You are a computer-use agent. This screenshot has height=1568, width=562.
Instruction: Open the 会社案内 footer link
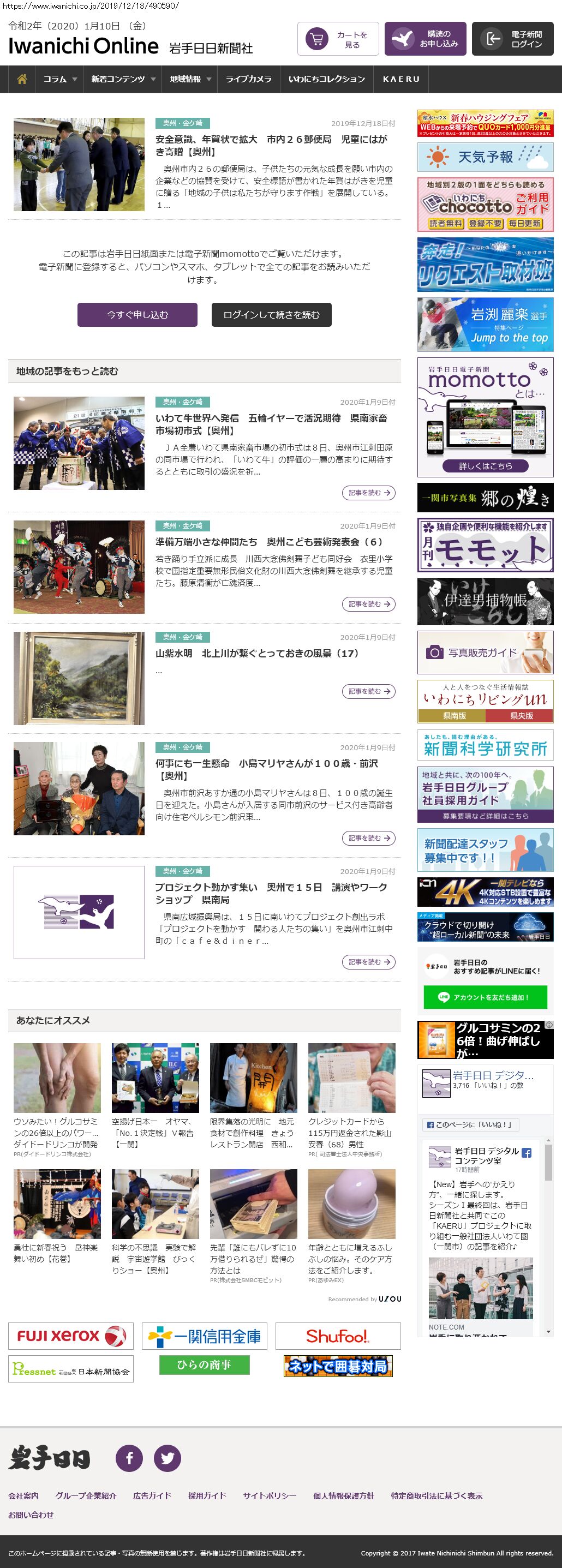(x=23, y=1495)
